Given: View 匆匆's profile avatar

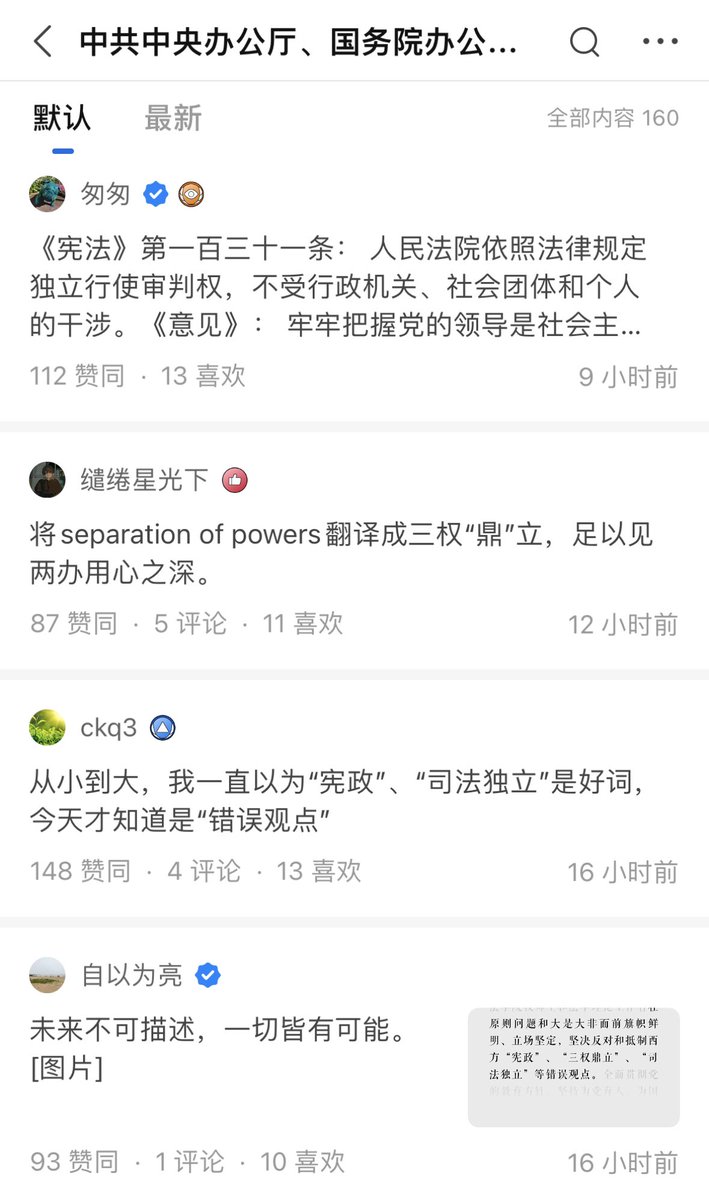Looking at the screenshot, I should [47, 194].
